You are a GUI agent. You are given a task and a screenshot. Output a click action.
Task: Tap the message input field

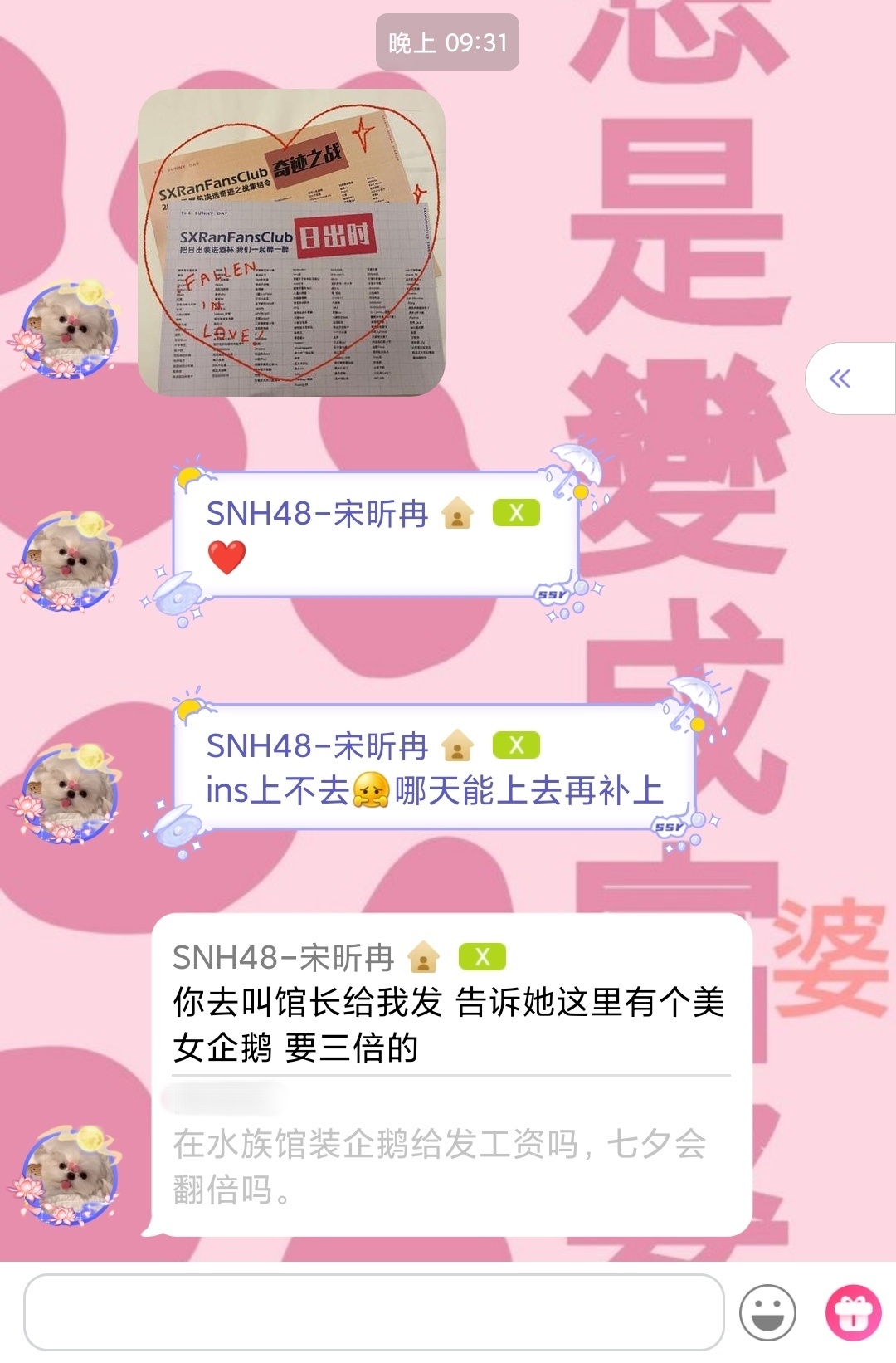tap(373, 1313)
